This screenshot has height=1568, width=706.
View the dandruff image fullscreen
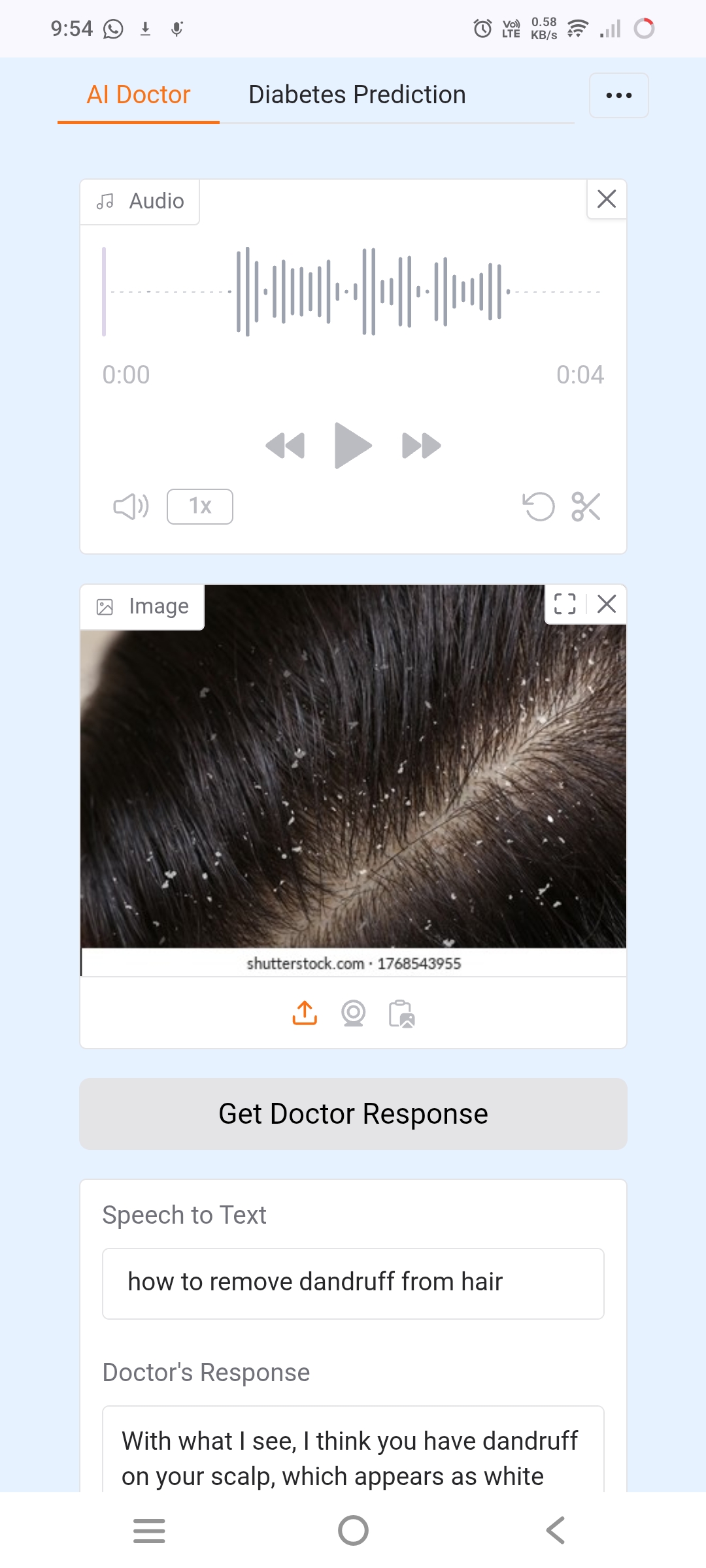pyautogui.click(x=565, y=604)
